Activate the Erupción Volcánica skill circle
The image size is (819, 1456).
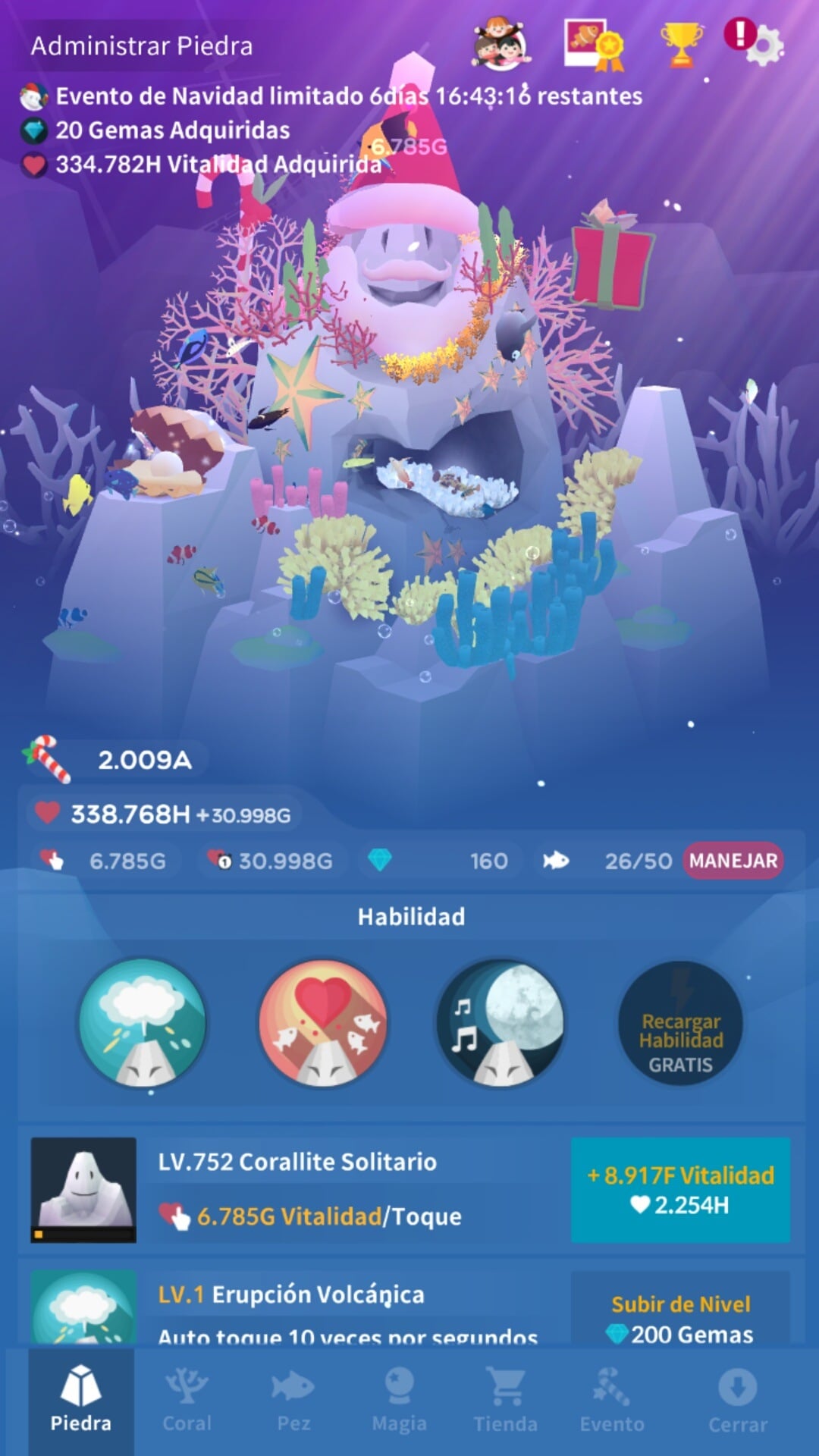[x=143, y=1023]
